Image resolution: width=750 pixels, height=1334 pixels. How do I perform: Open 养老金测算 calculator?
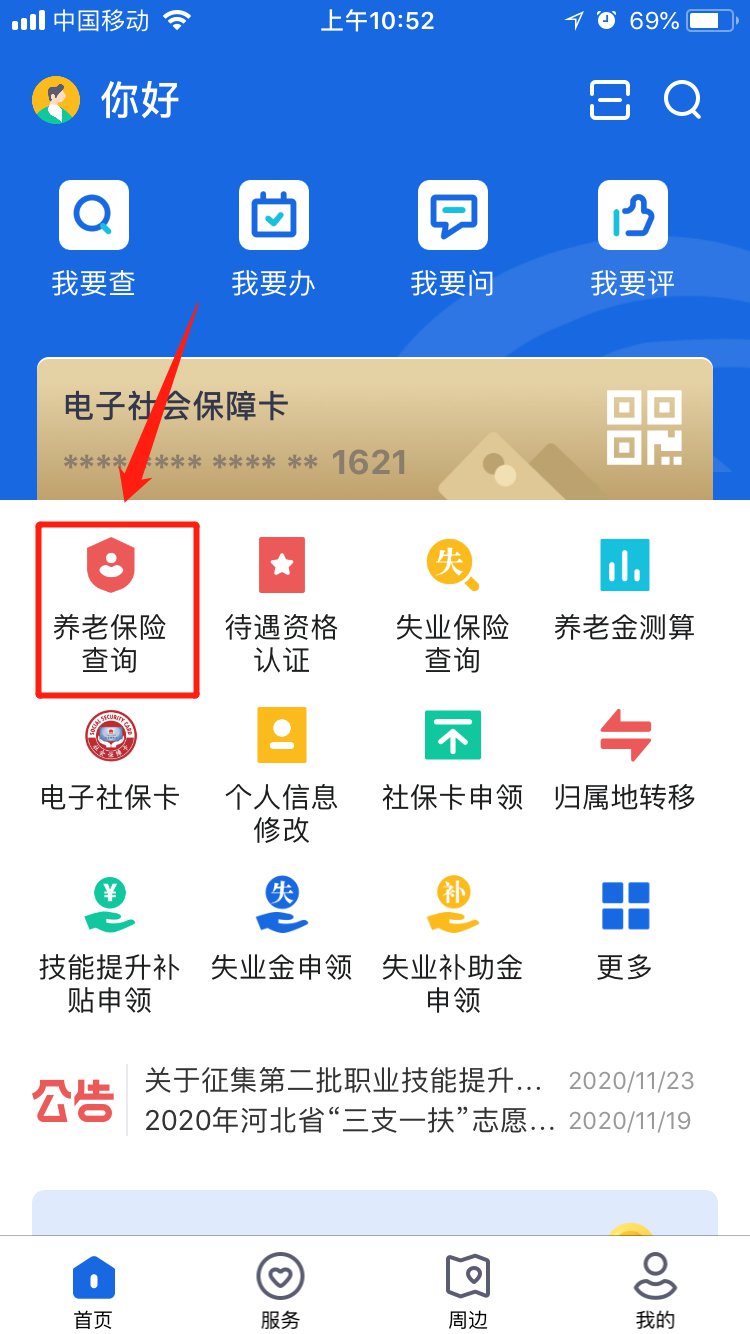click(x=625, y=590)
